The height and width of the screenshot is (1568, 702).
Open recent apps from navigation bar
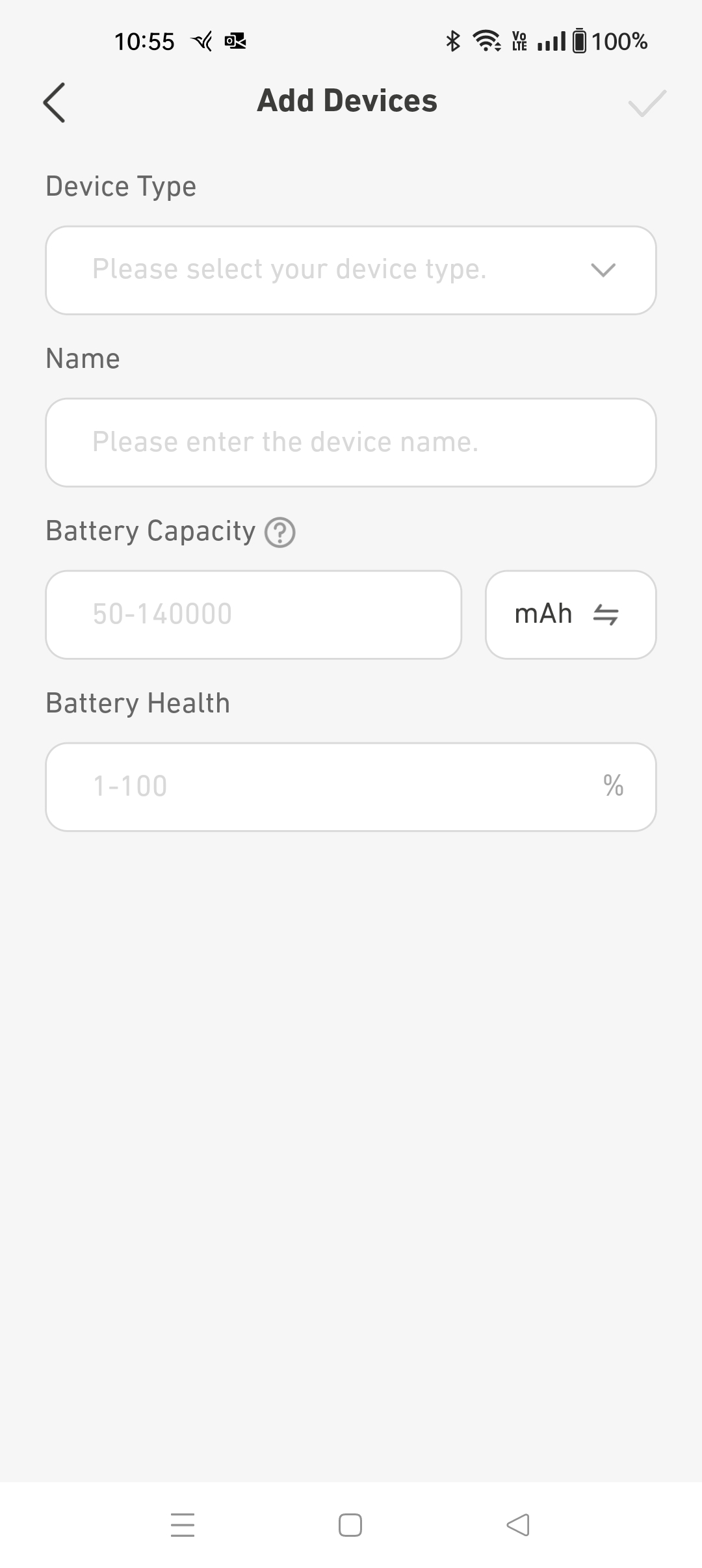coord(183,1524)
